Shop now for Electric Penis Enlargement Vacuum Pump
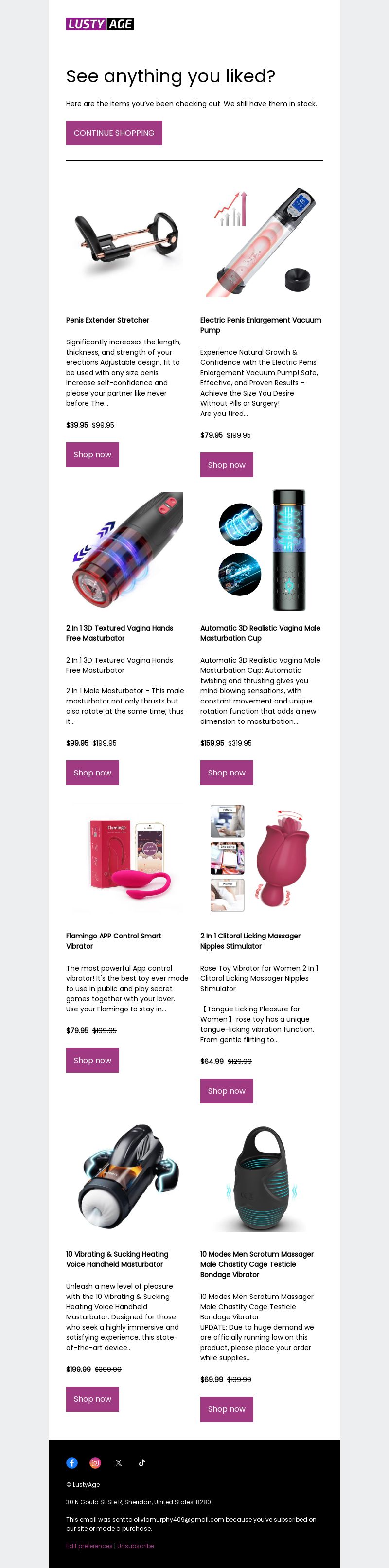389x1568 pixels. 227,465
